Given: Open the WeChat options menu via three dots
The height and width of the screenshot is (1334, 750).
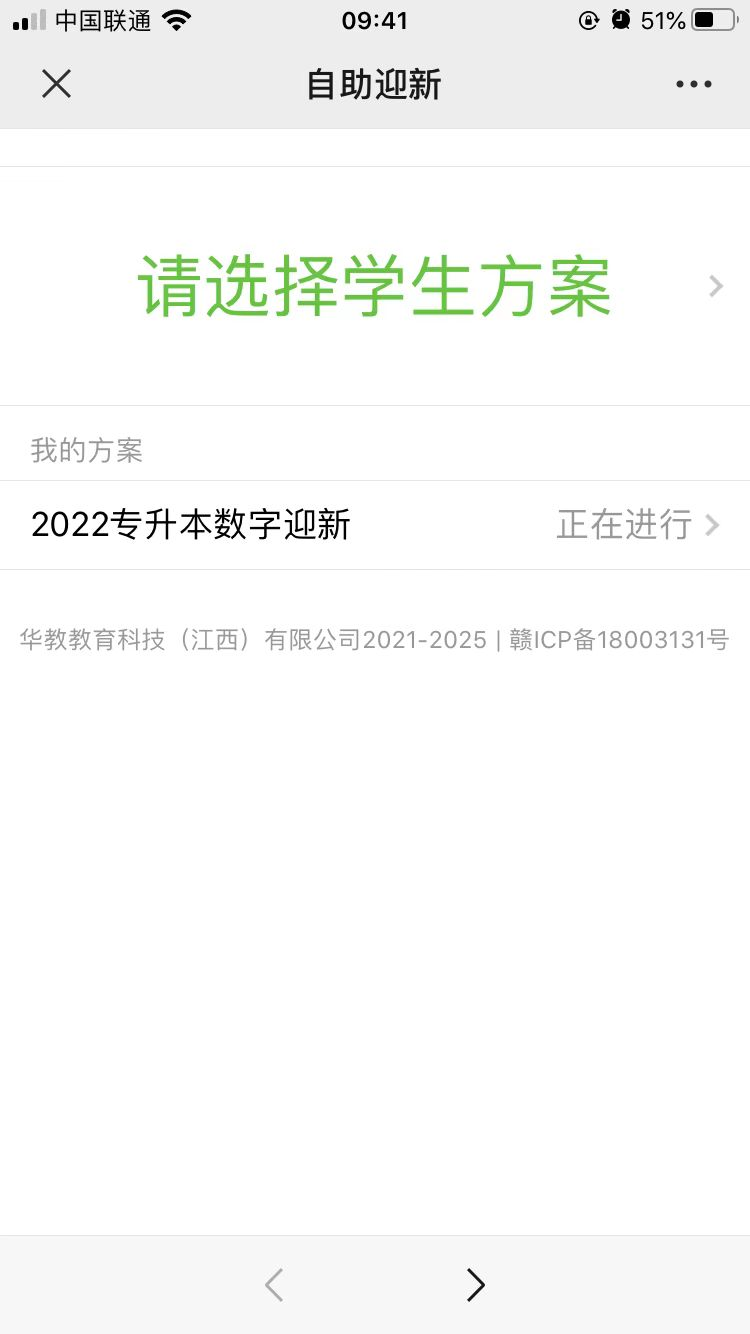Looking at the screenshot, I should tap(694, 85).
